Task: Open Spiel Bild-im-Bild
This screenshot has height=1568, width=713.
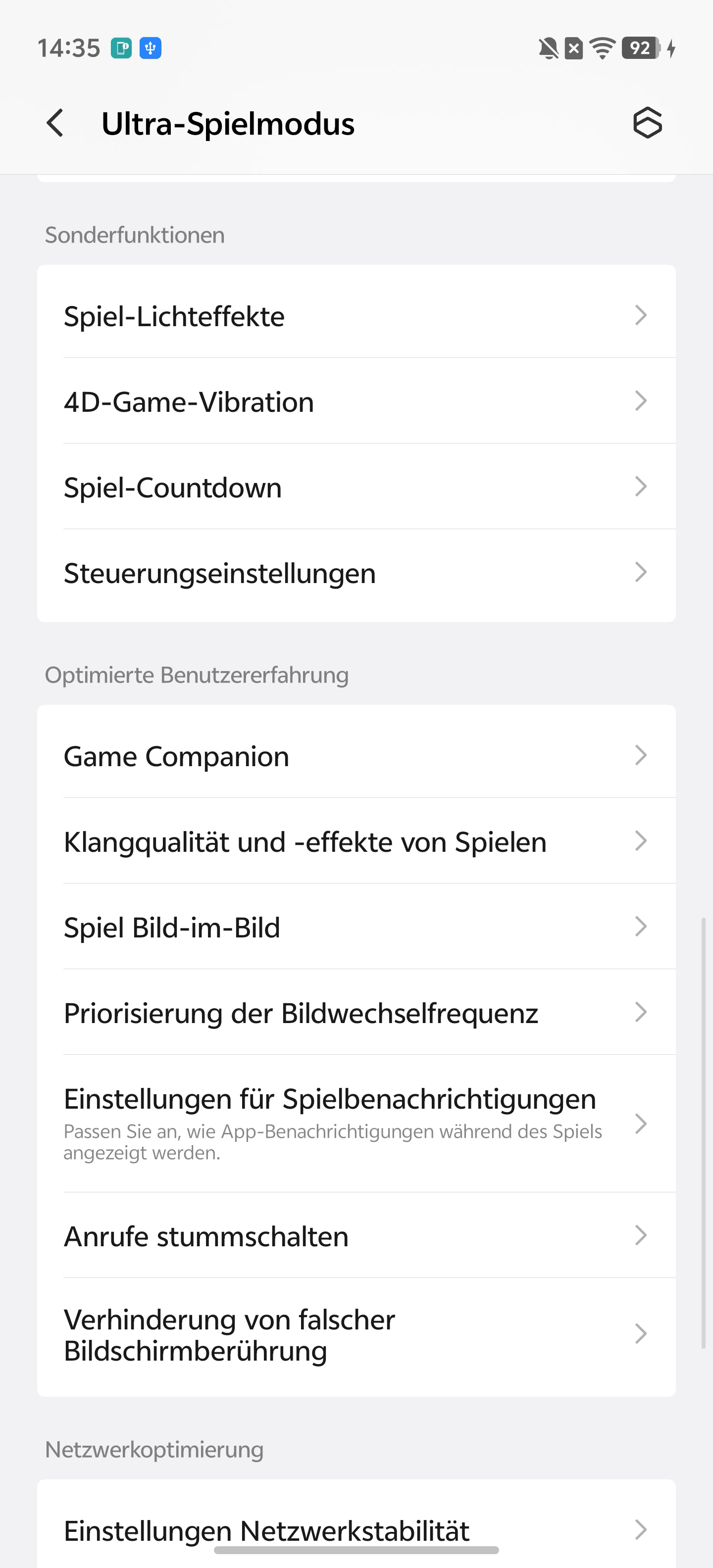Action: point(356,927)
